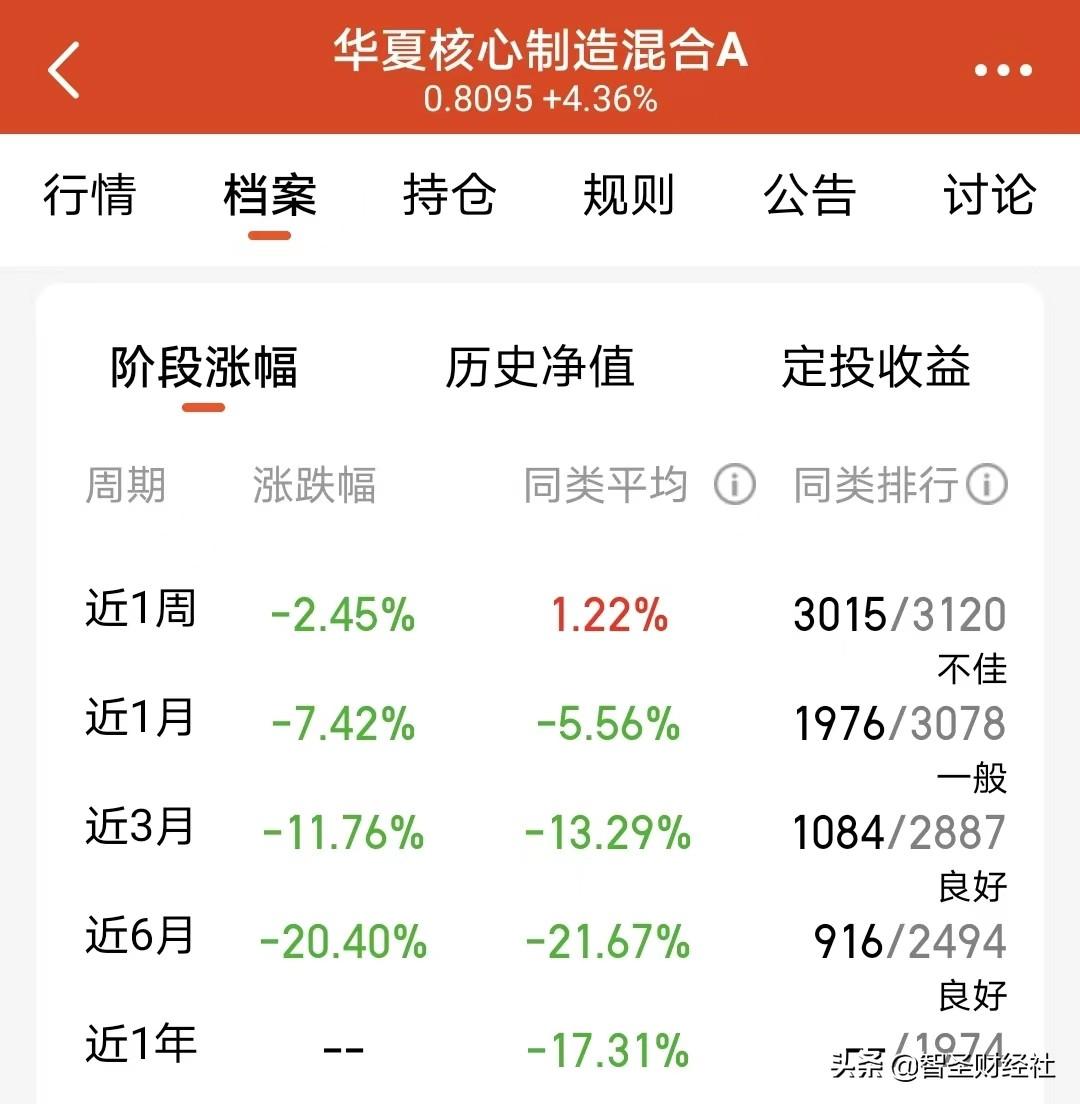Open the three-dot overflow menu

click(1002, 70)
